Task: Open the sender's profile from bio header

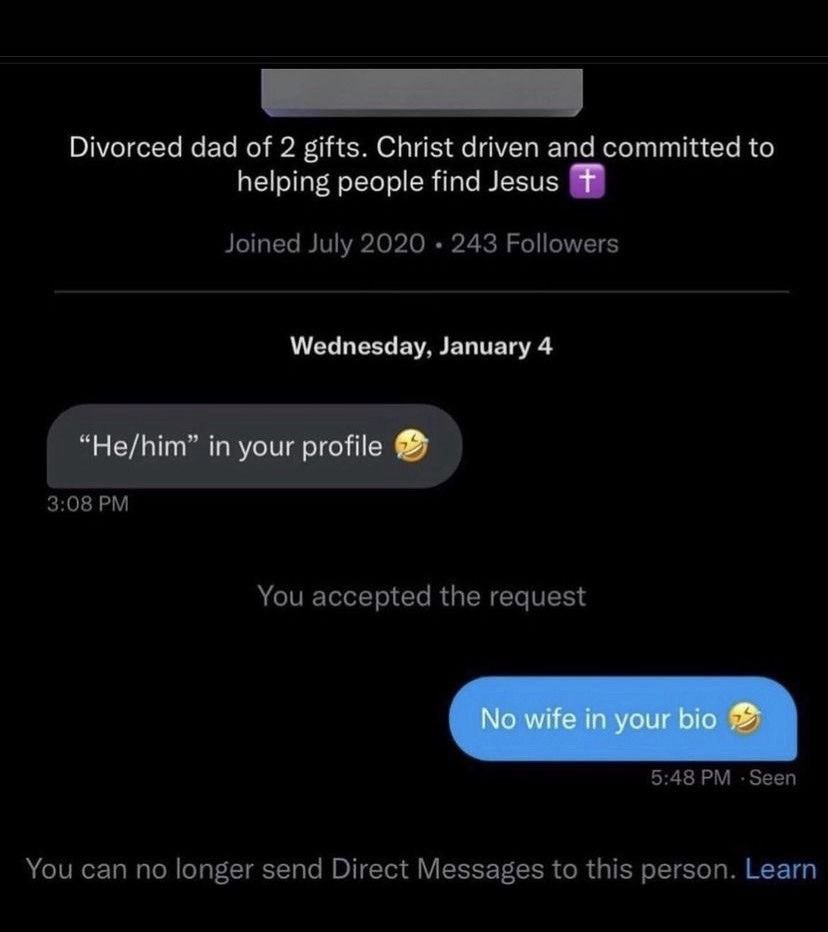Action: [421, 93]
